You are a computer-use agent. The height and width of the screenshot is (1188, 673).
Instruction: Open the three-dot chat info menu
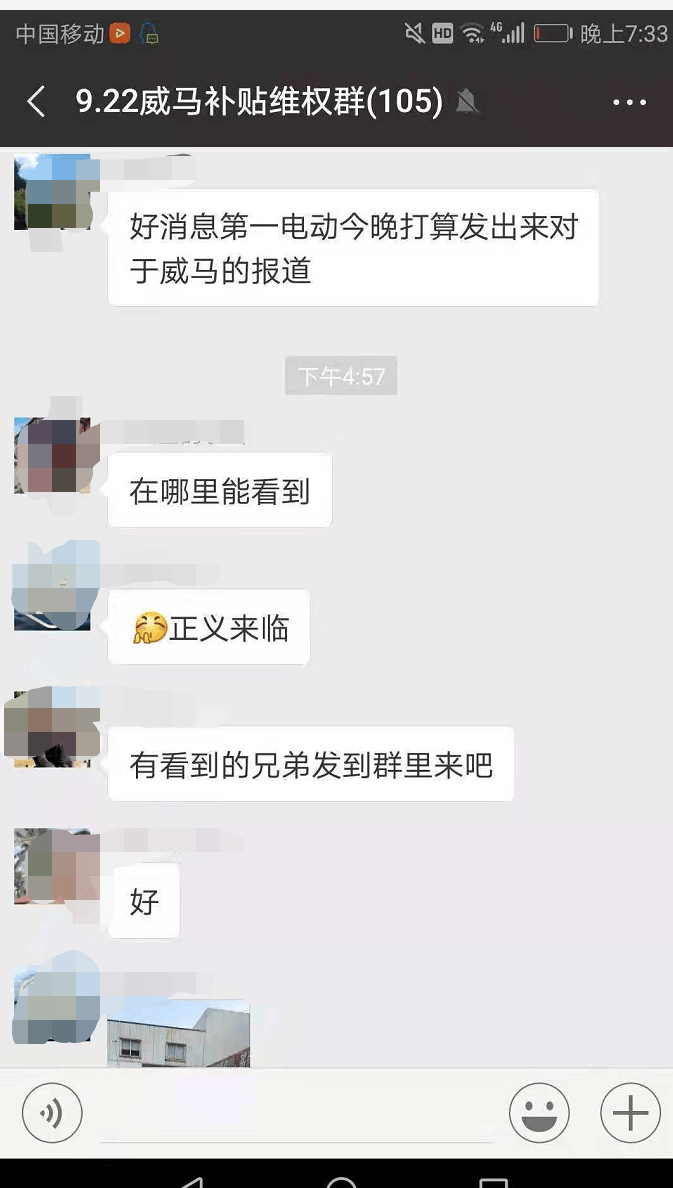(629, 102)
